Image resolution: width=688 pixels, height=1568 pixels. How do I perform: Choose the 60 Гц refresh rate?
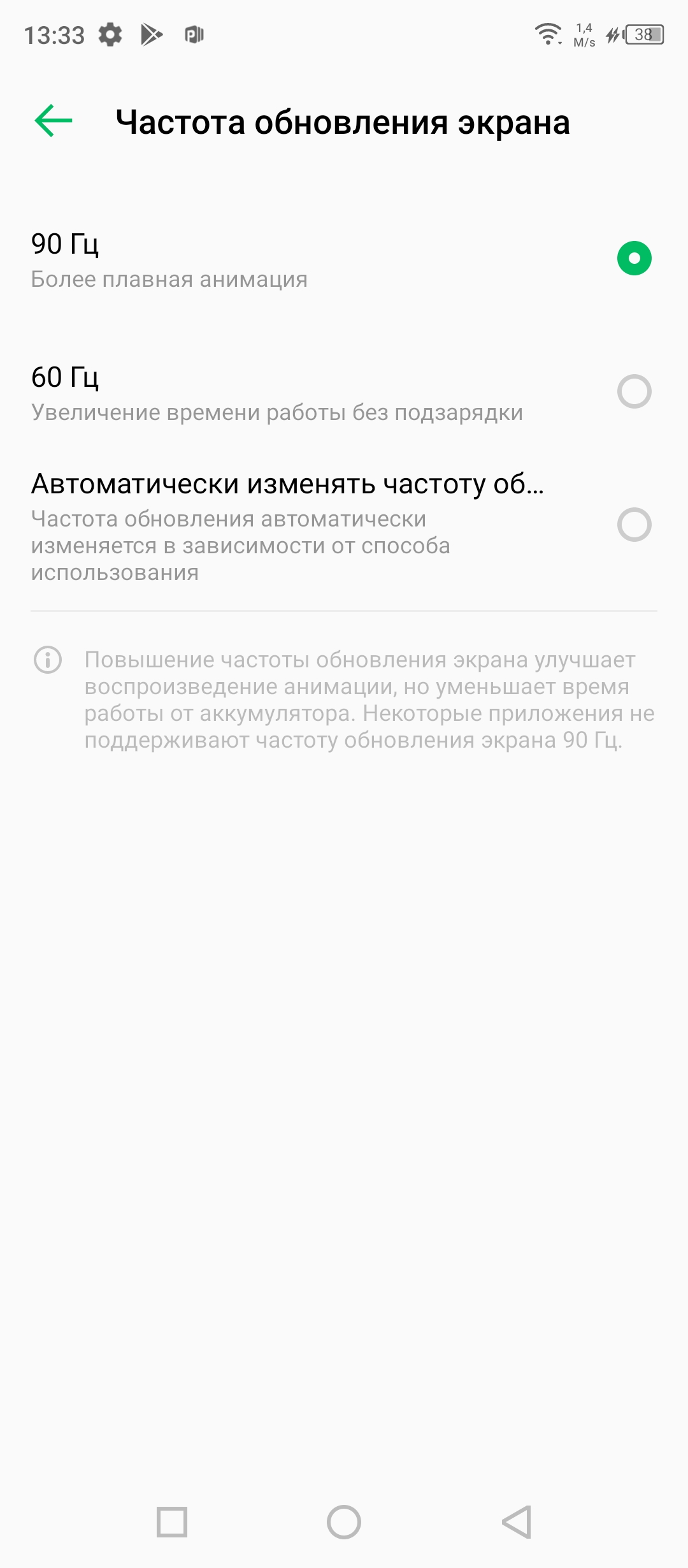[x=634, y=391]
